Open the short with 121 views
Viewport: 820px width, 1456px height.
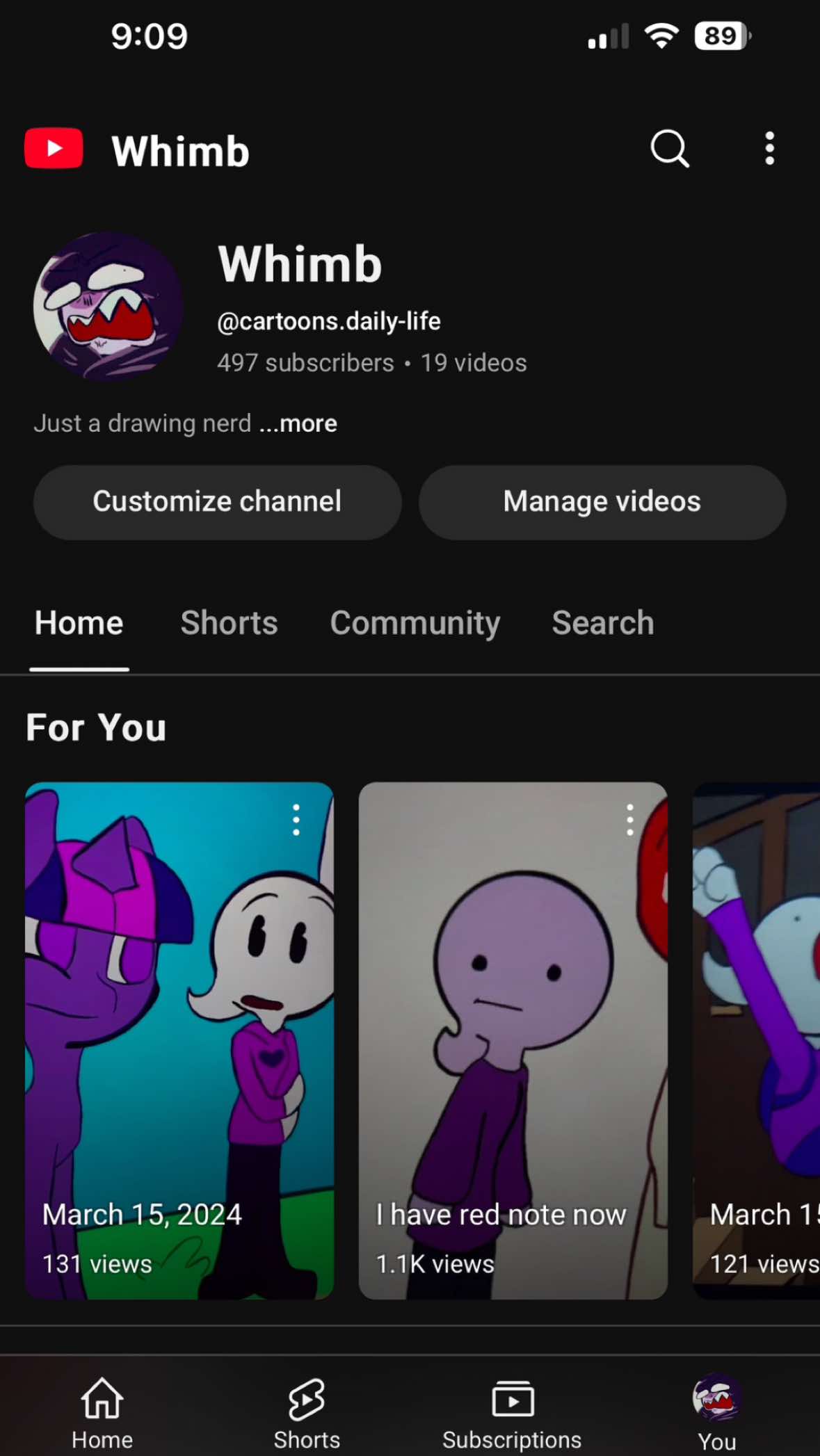pos(757,1040)
